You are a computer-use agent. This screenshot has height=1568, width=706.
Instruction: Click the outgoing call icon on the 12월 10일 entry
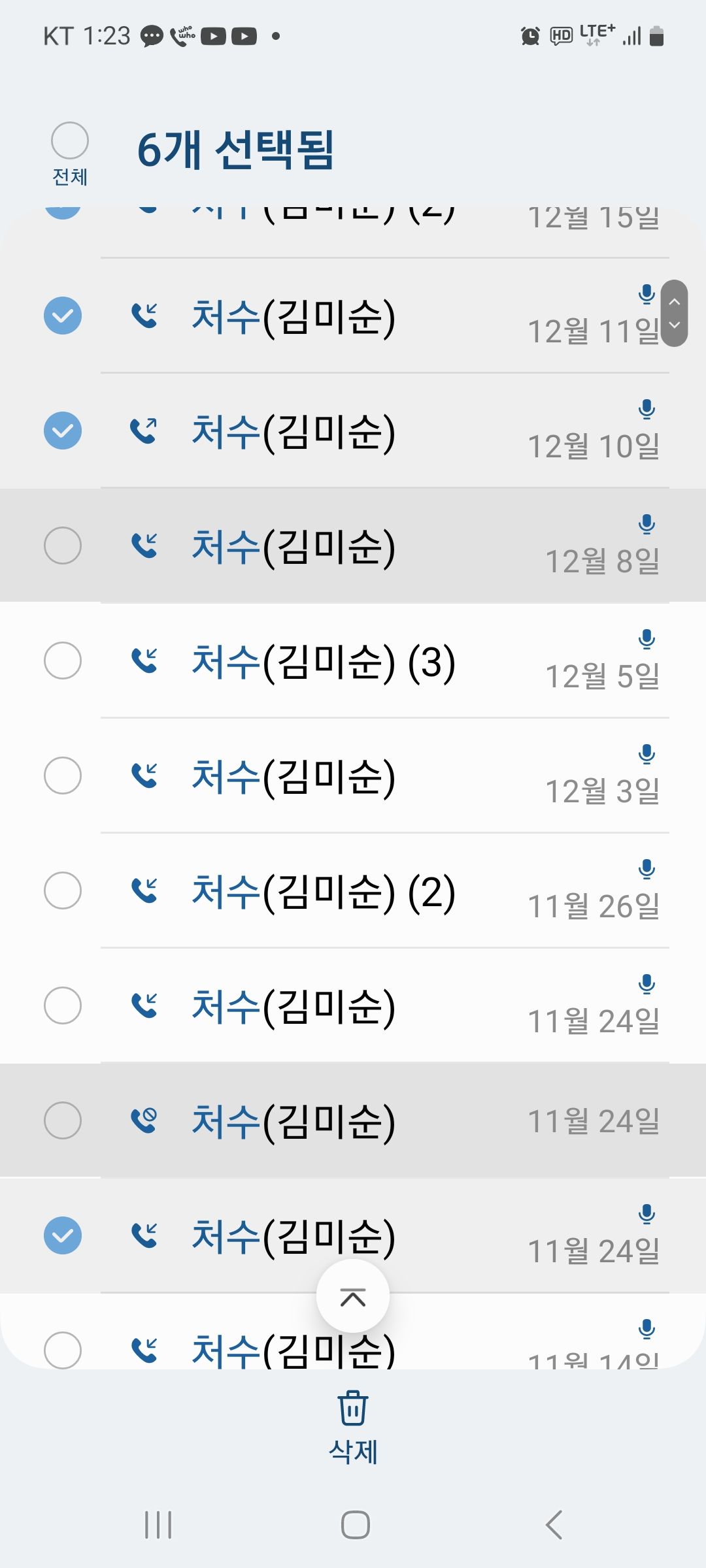(145, 430)
